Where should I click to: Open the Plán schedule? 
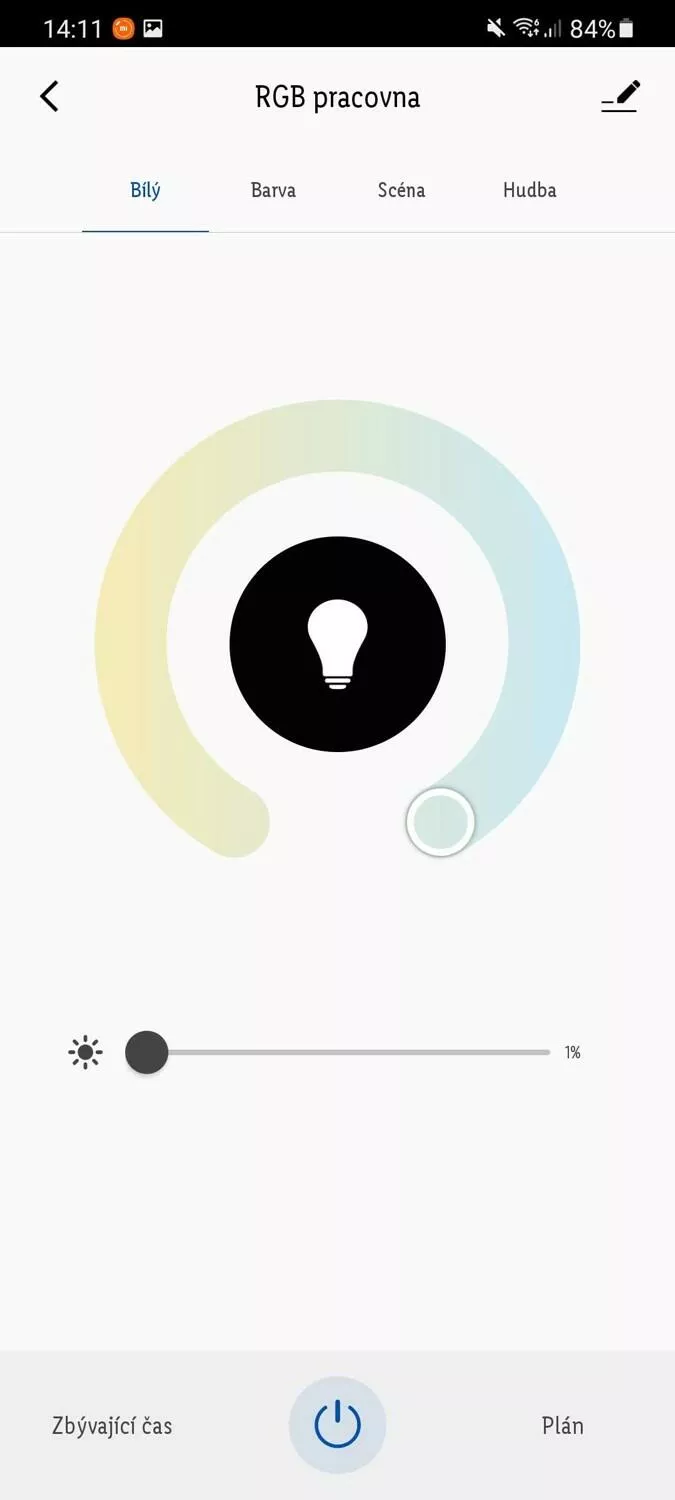[563, 1426]
